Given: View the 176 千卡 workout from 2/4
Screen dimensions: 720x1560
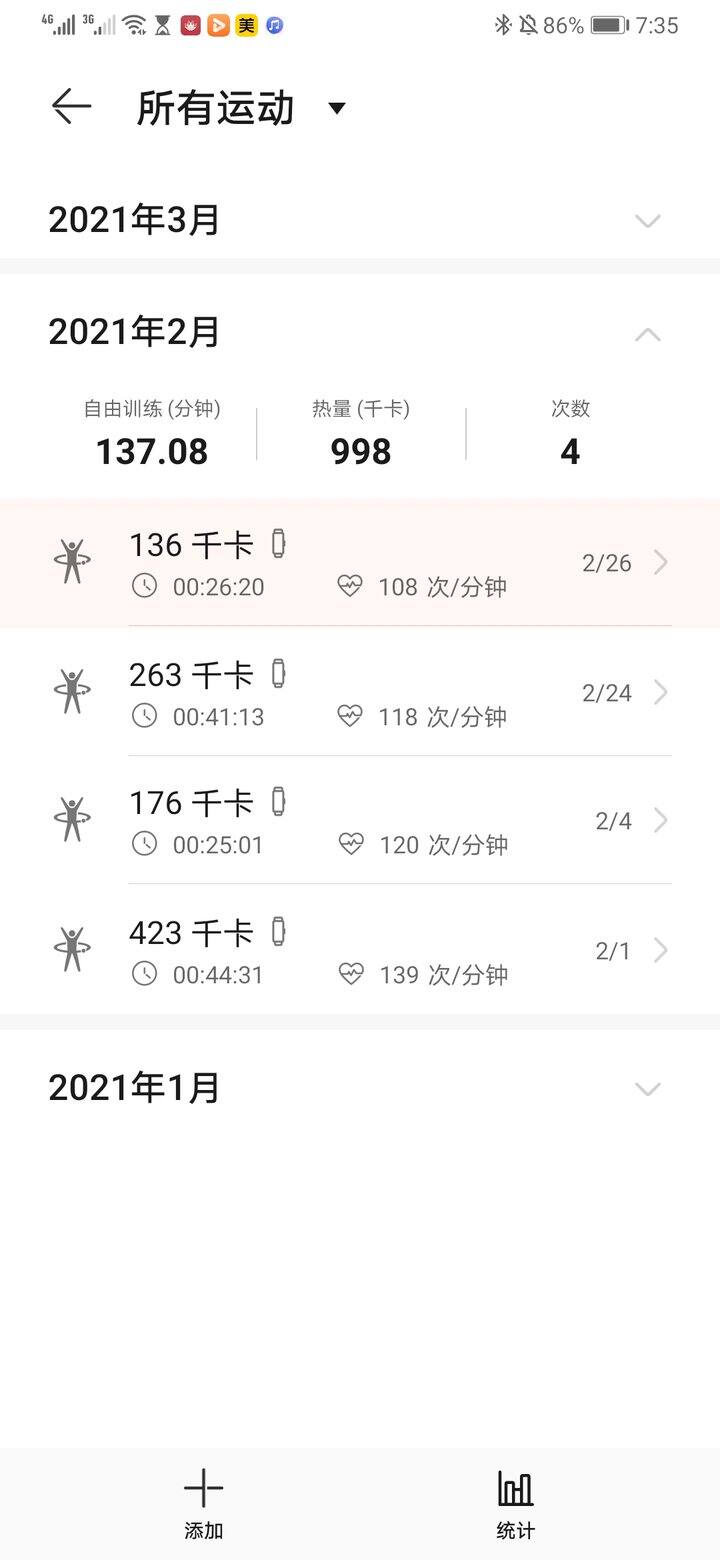Looking at the screenshot, I should pos(360,821).
